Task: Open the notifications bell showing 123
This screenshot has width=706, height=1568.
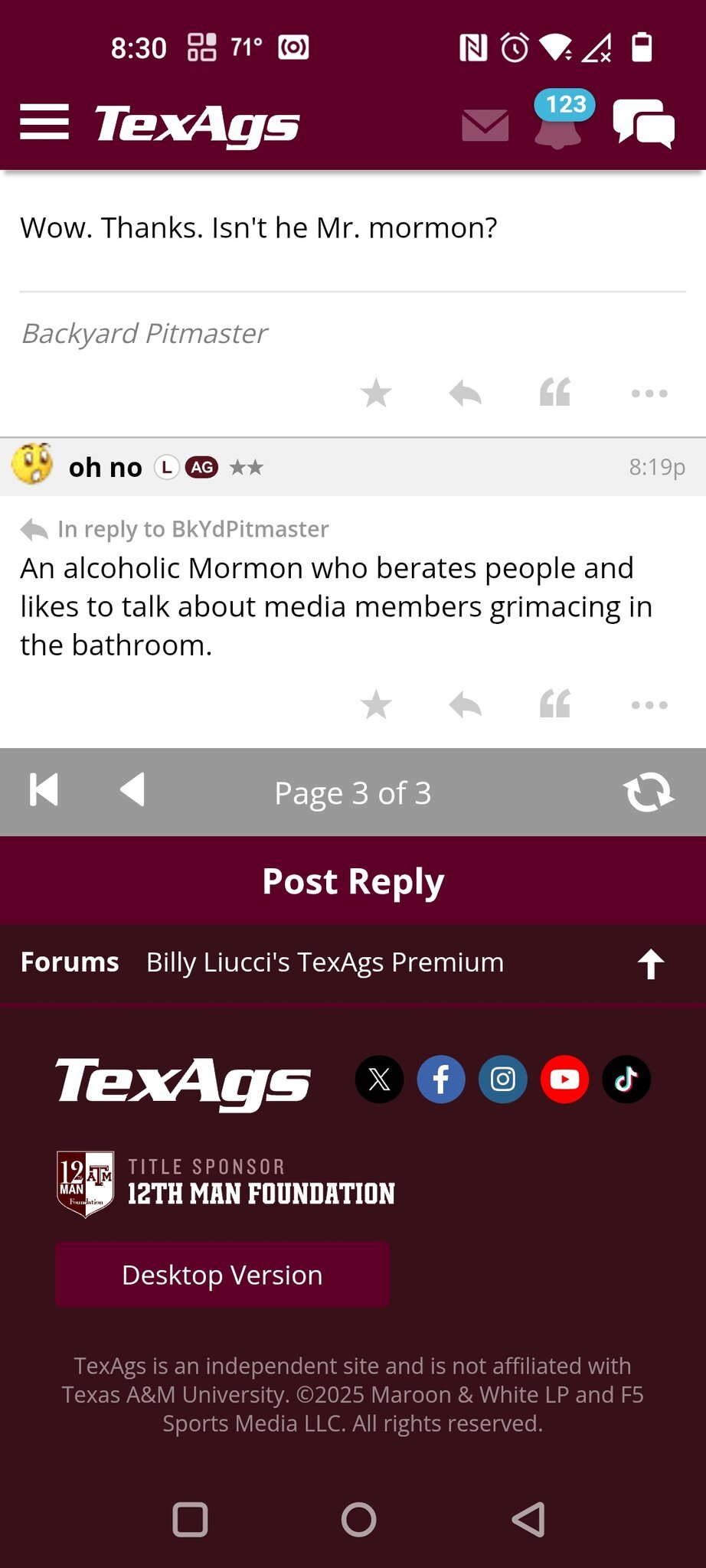Action: click(x=561, y=119)
